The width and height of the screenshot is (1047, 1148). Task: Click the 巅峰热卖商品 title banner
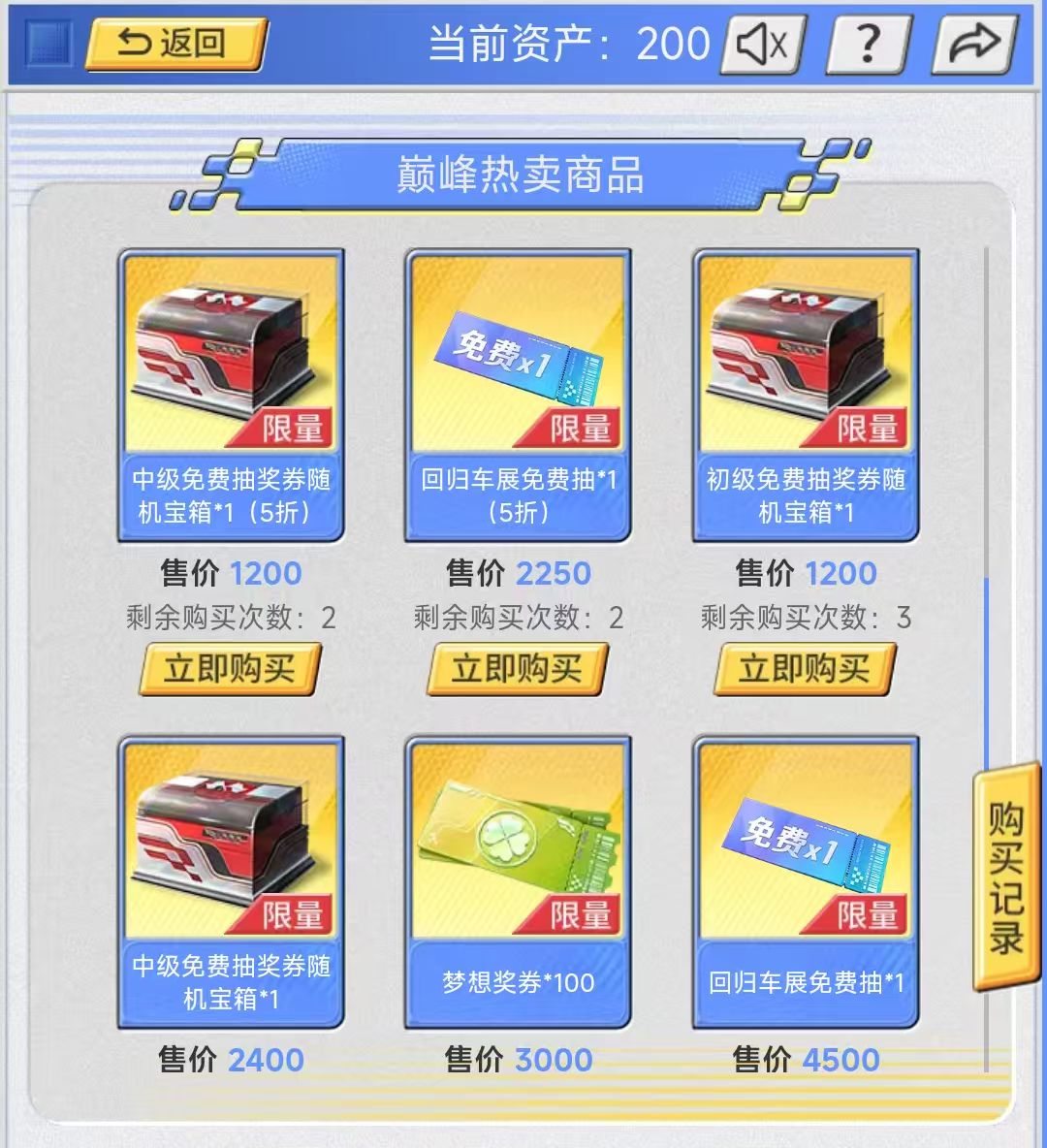pos(523,175)
